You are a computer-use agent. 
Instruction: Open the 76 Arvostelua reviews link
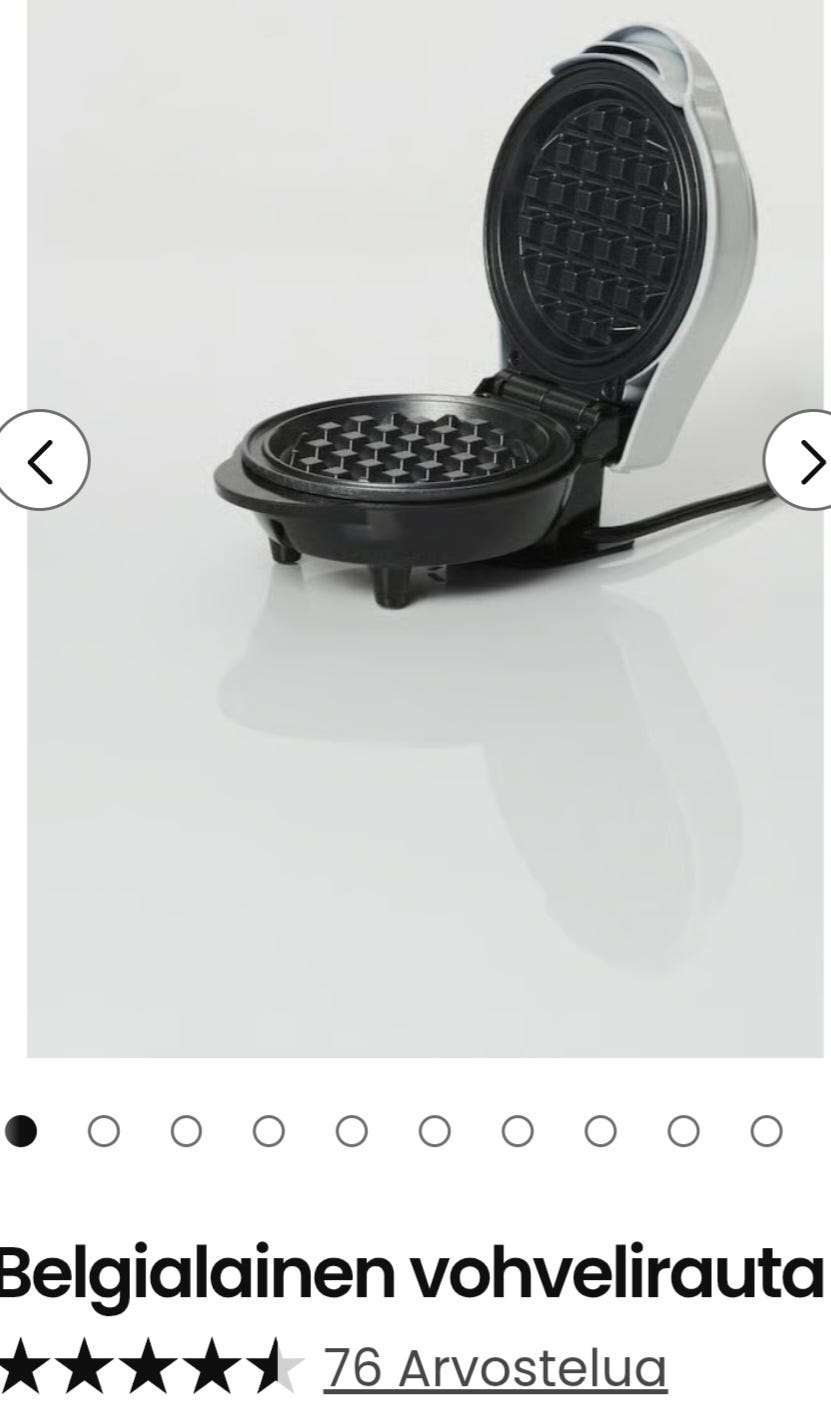click(x=495, y=1368)
